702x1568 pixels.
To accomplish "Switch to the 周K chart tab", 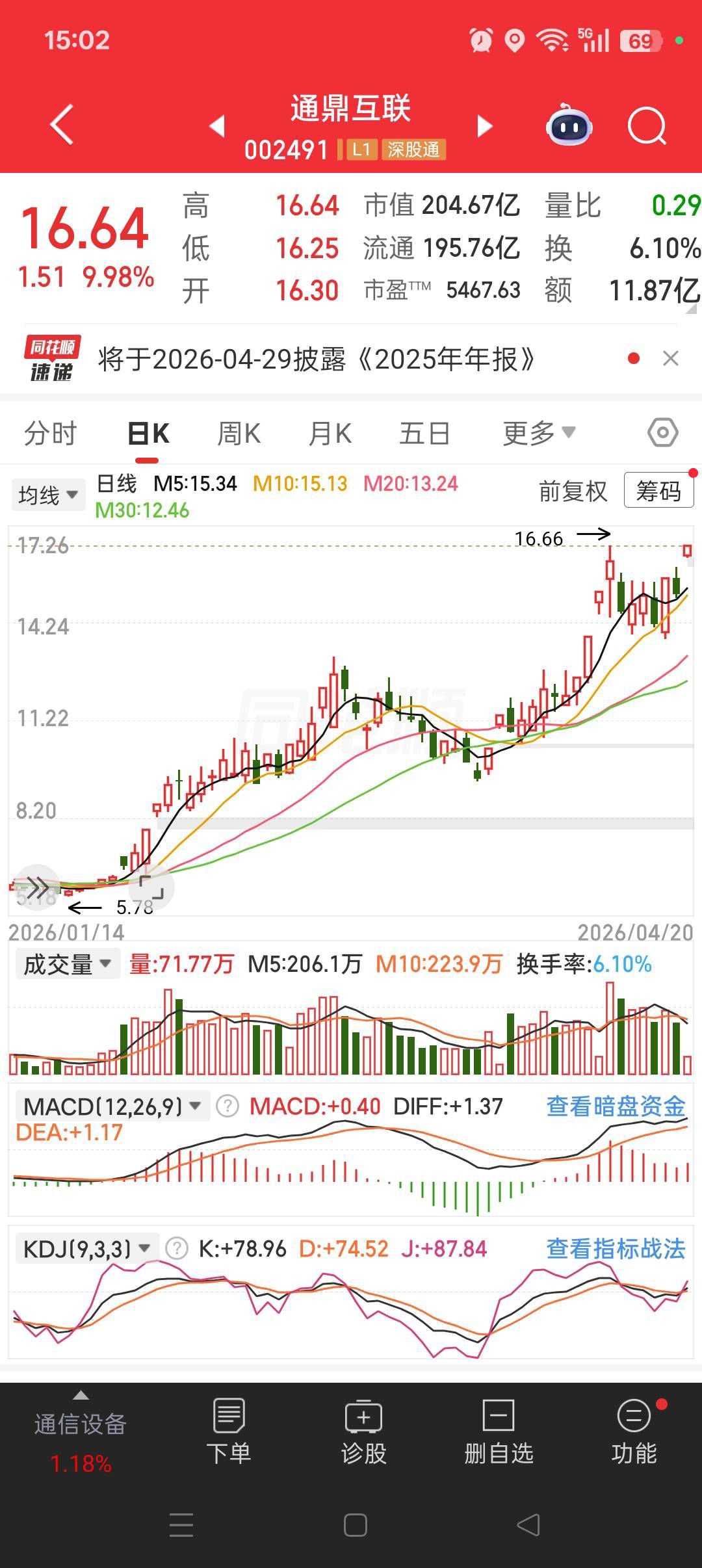I will click(239, 433).
